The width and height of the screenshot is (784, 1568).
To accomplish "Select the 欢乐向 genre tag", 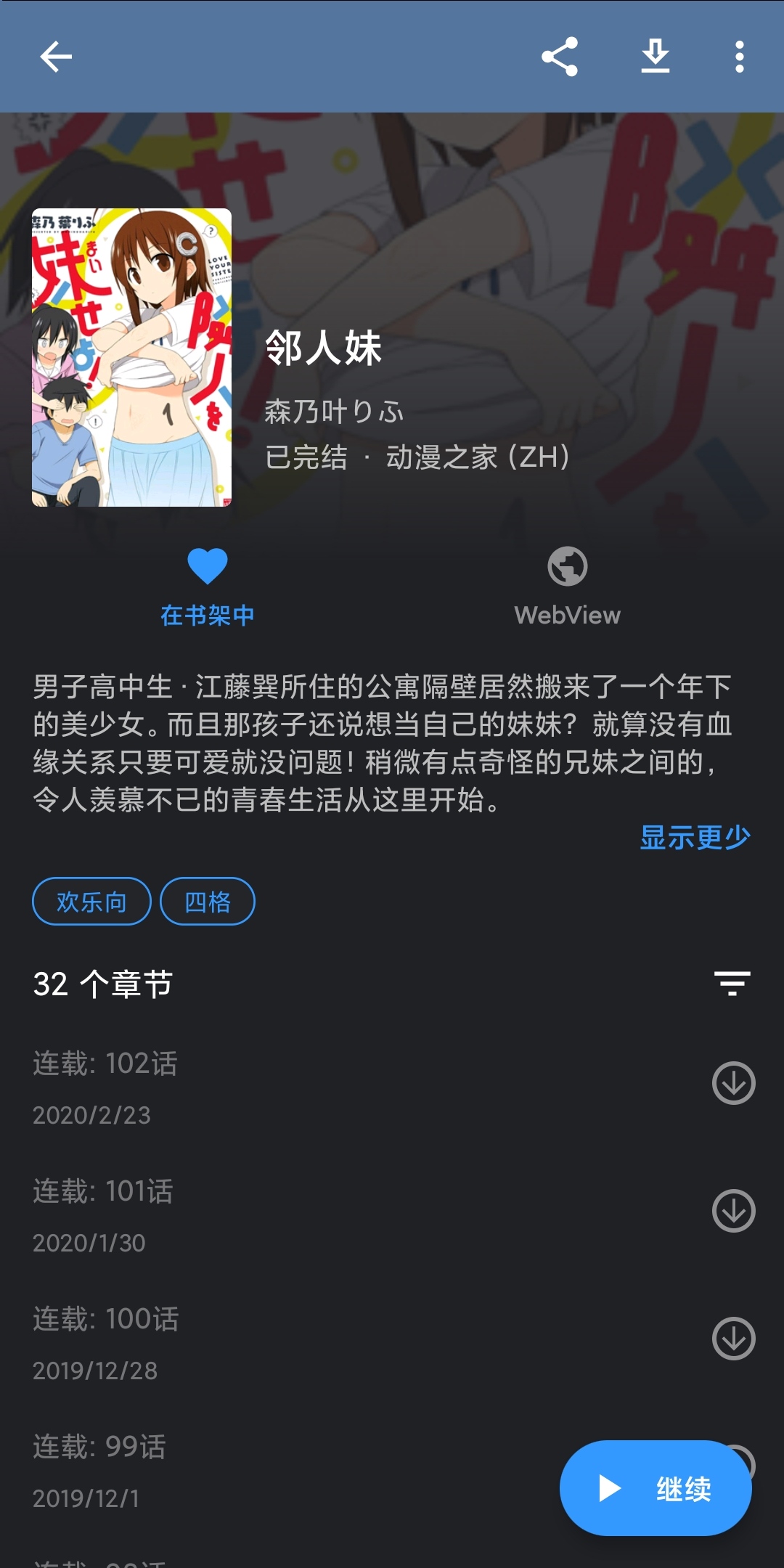I will (x=91, y=902).
